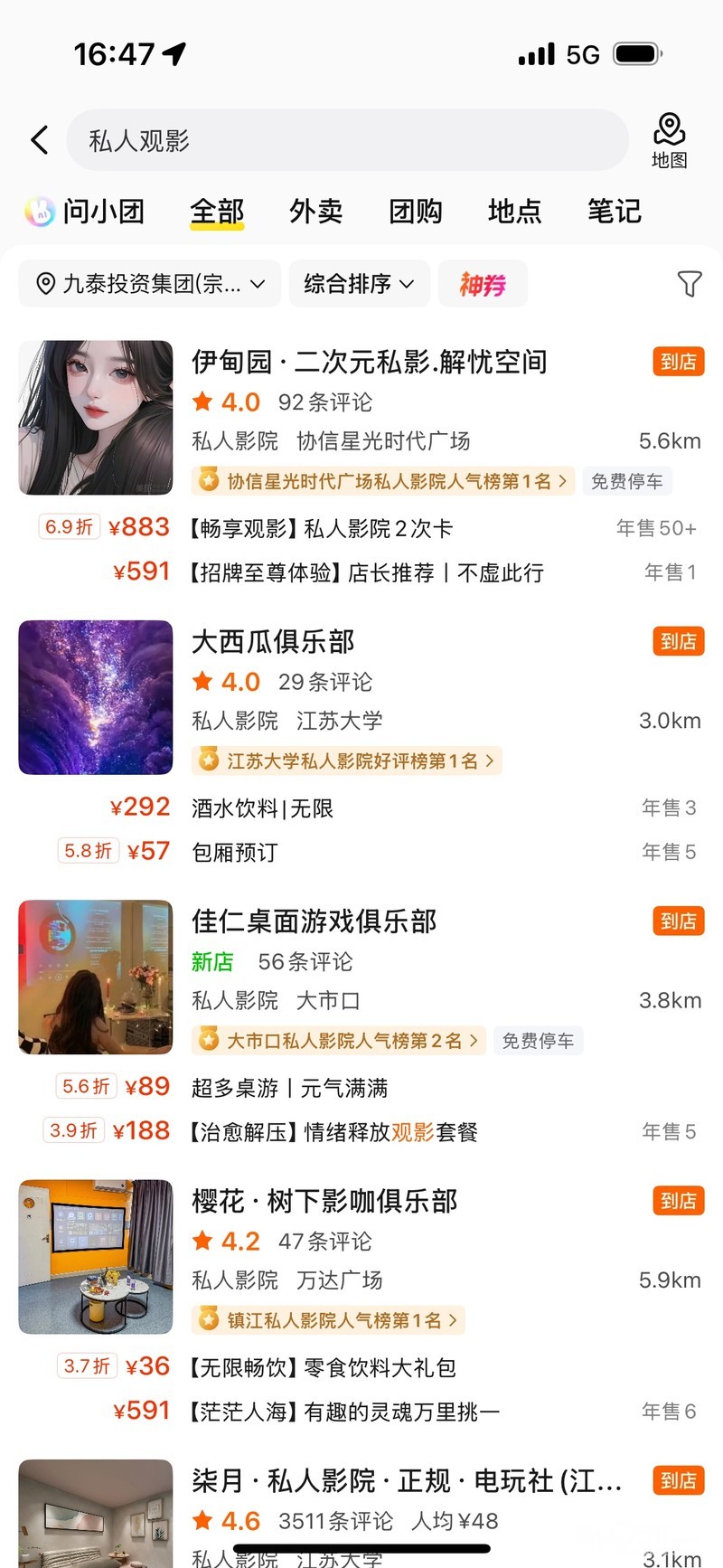The width and height of the screenshot is (723, 1568).
Task: Open the 樱花·树下影咖俱乐部 listing
Action: pyautogui.click(x=324, y=1201)
